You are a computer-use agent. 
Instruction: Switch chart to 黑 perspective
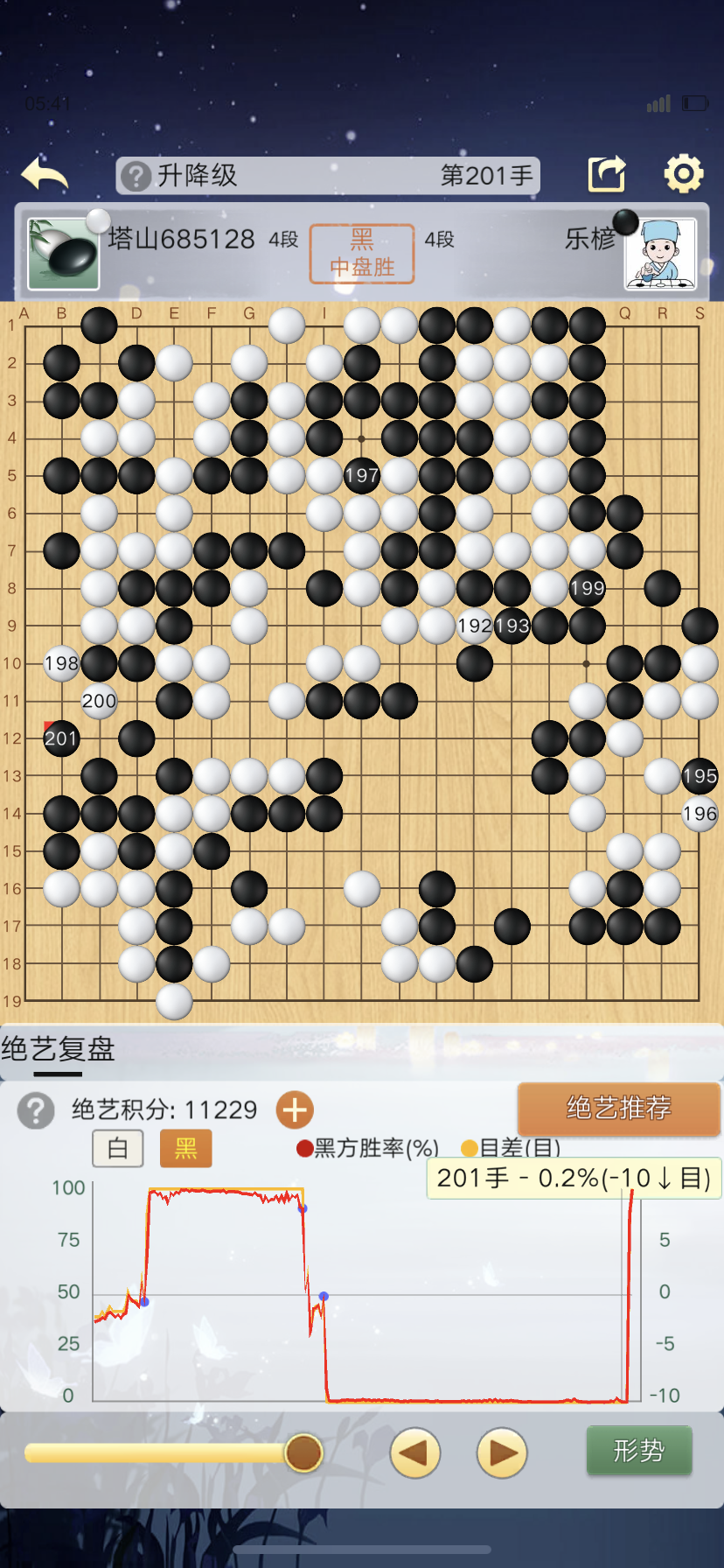pos(185,1148)
